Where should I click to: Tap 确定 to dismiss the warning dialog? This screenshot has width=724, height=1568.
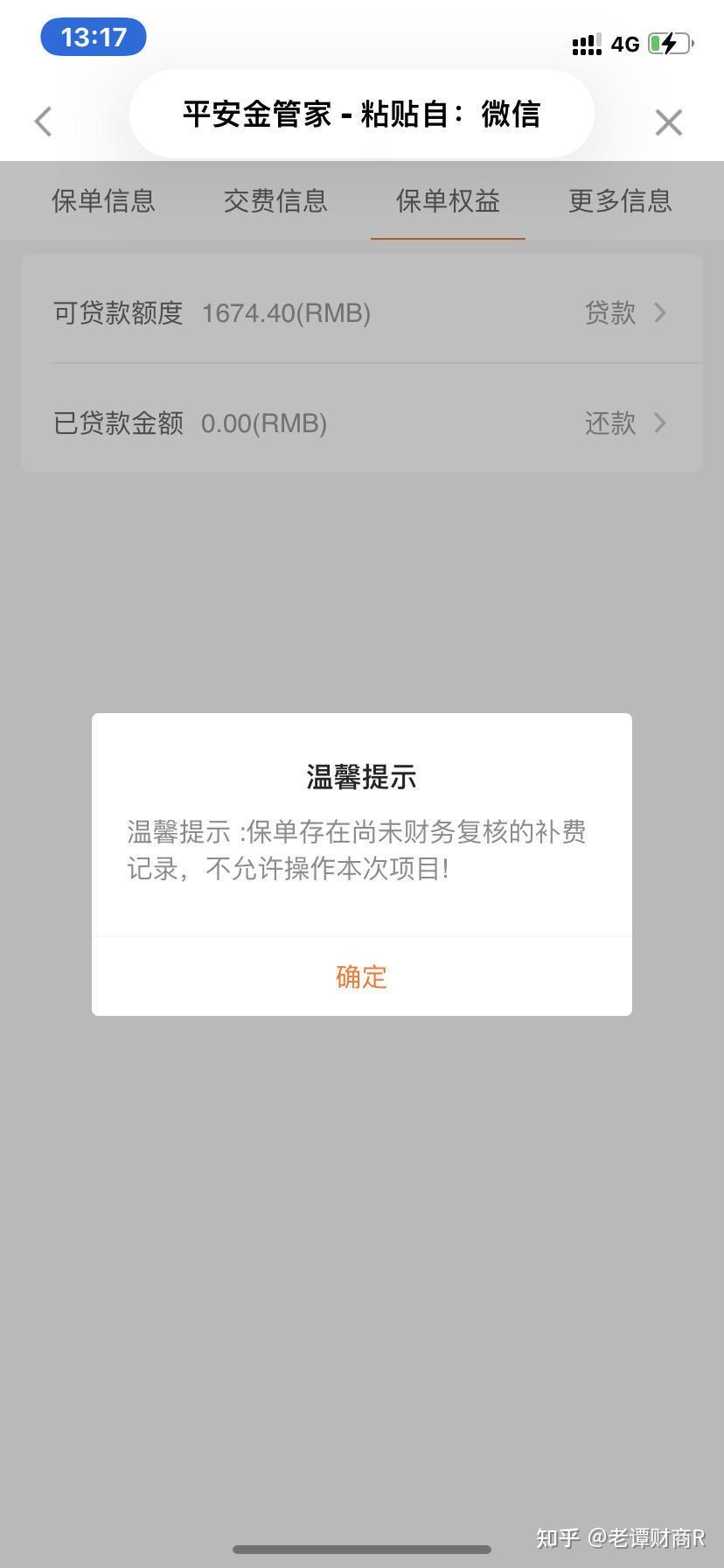click(361, 976)
